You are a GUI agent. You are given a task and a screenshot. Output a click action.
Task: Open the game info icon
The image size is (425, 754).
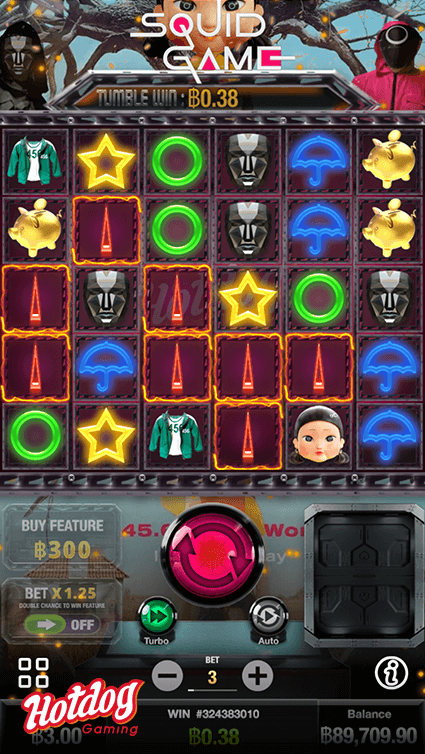pyautogui.click(x=391, y=673)
